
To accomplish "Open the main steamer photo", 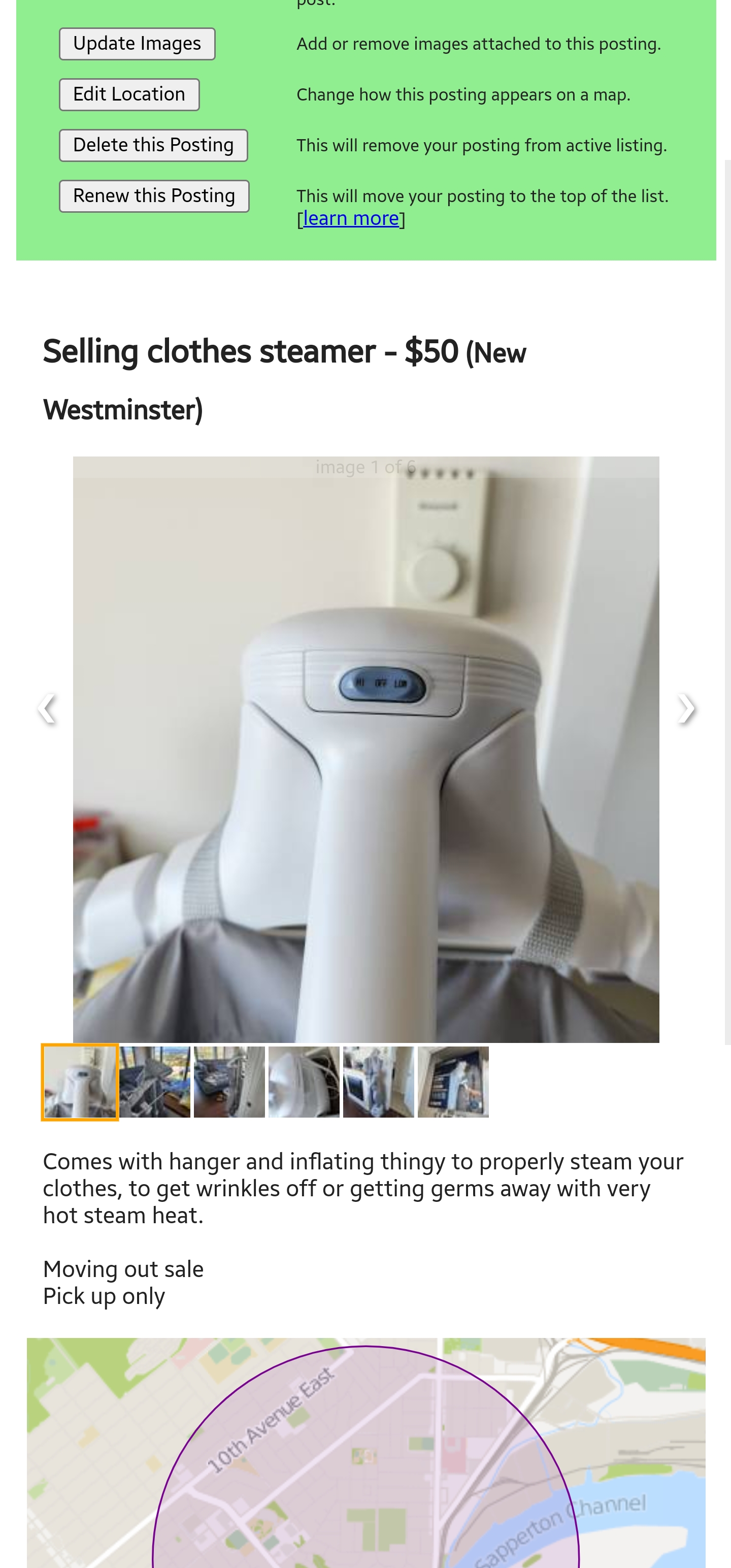I will pyautogui.click(x=366, y=750).
